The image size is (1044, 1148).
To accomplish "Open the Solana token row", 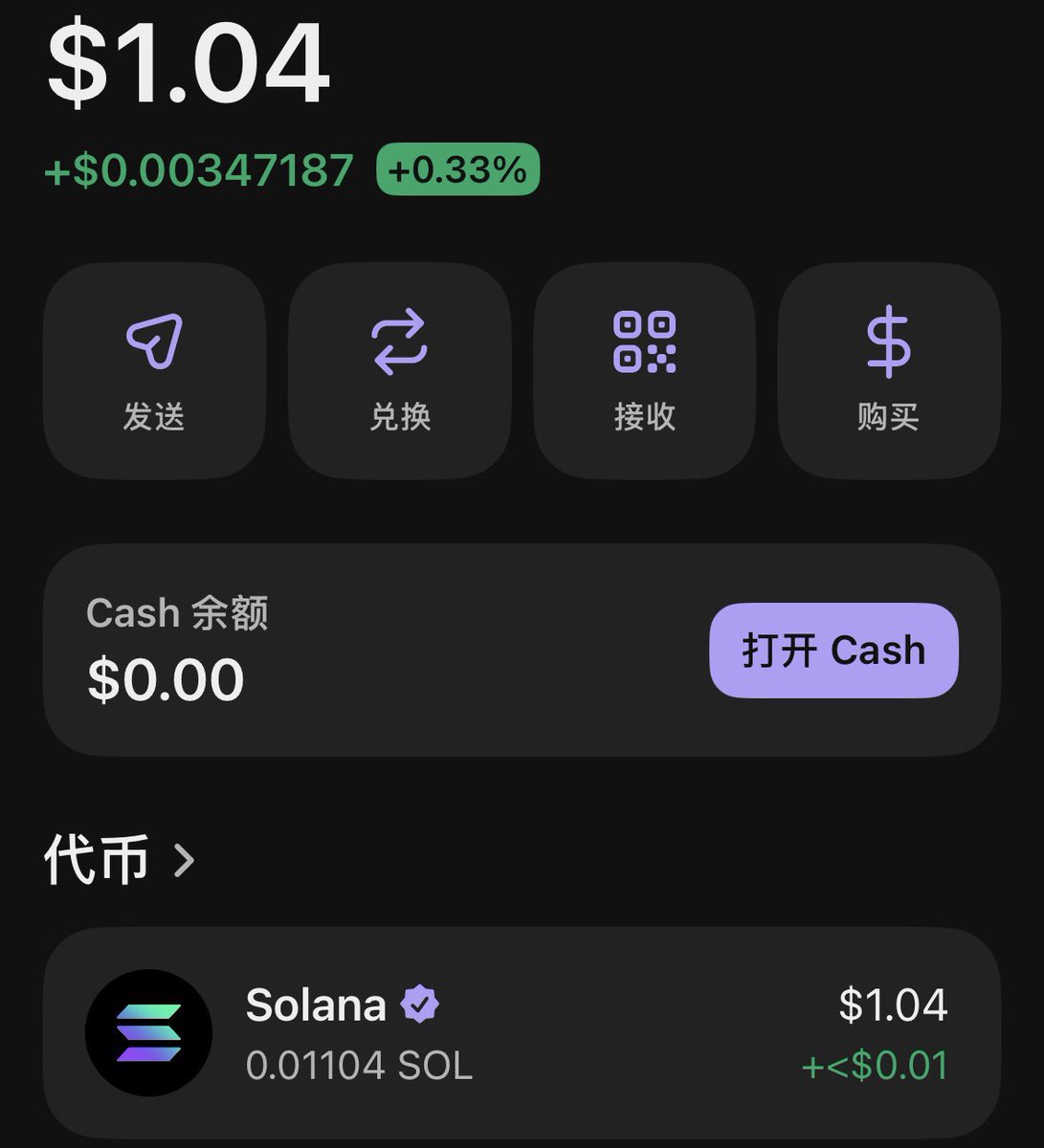I will pyautogui.click(x=522, y=1033).
